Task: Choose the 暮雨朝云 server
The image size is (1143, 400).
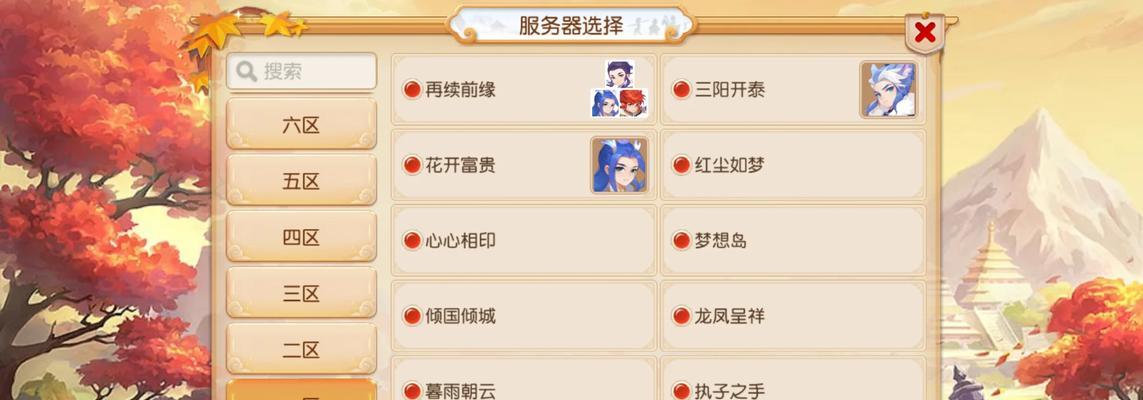Action: (x=523, y=386)
